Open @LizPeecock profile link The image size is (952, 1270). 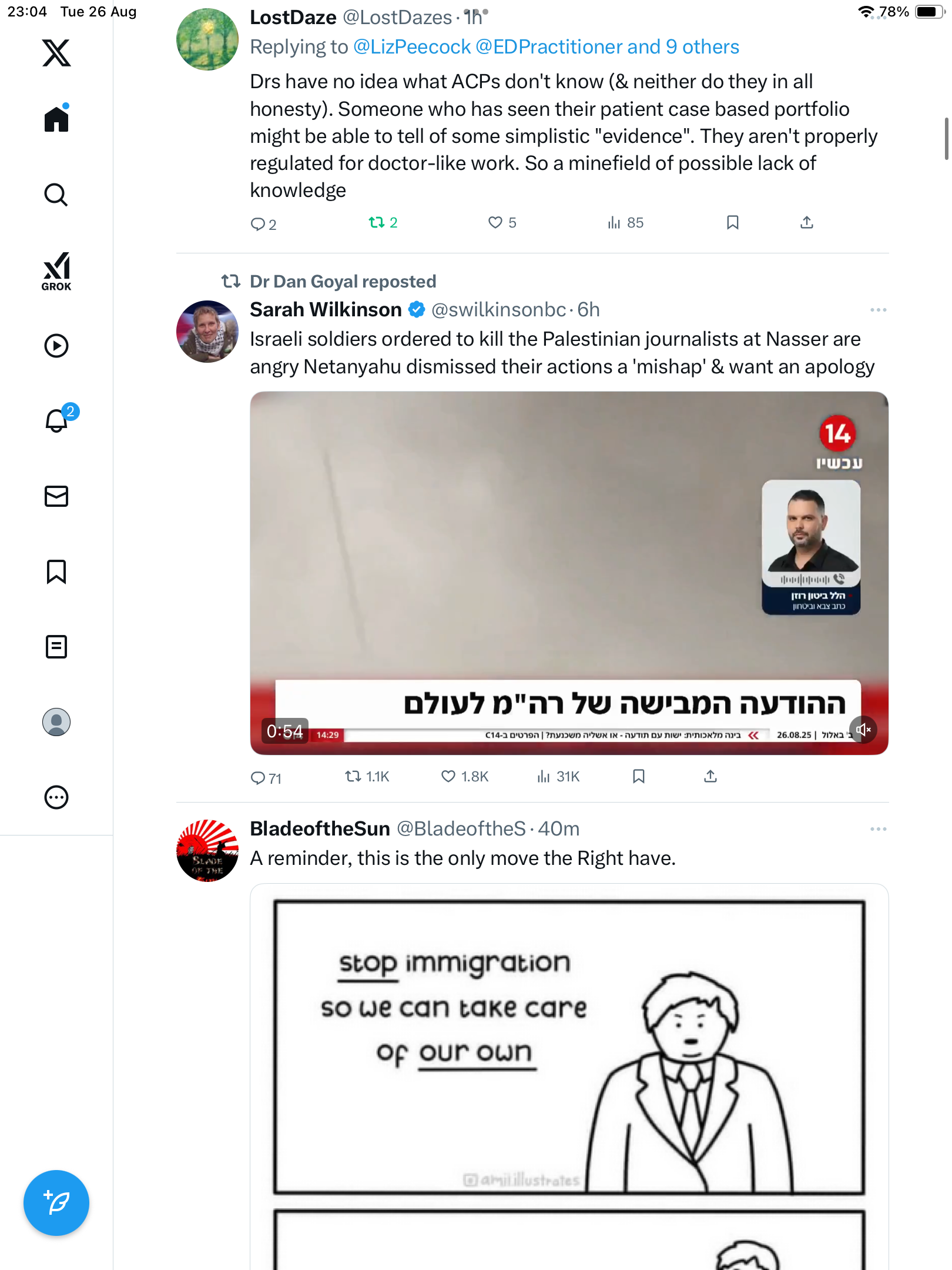[412, 47]
